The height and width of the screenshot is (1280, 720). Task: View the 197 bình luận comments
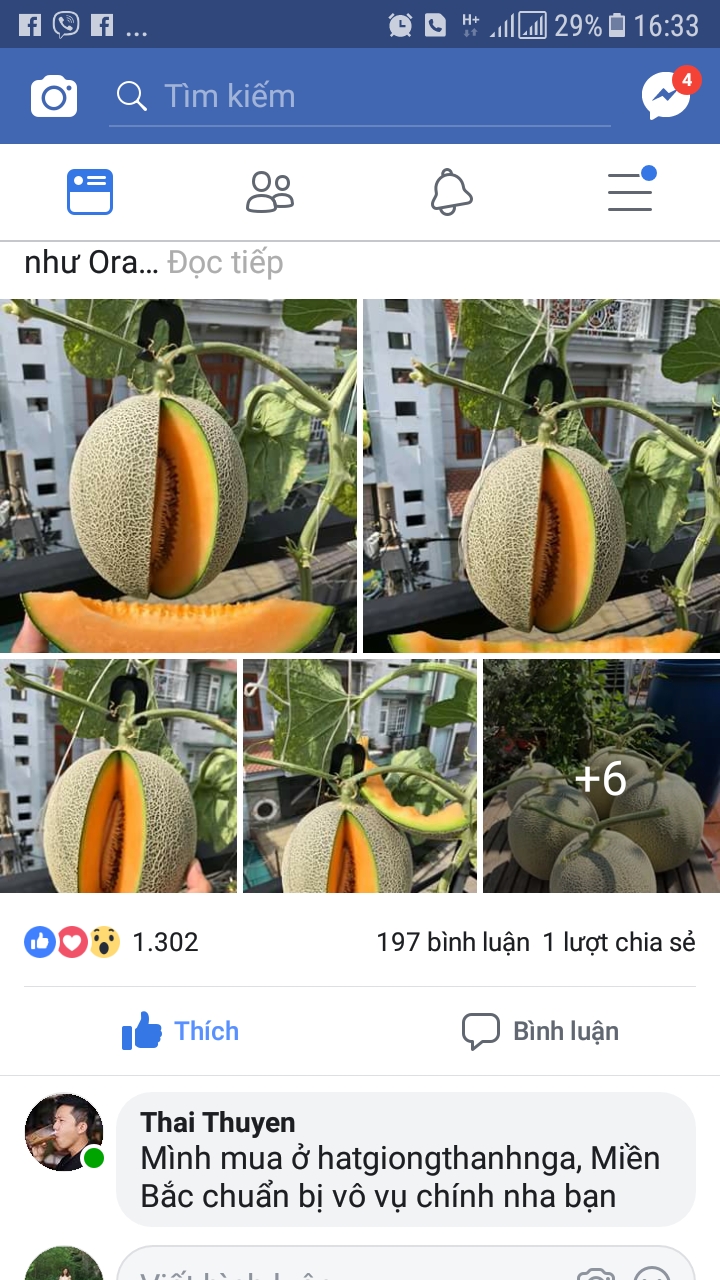pos(452,942)
